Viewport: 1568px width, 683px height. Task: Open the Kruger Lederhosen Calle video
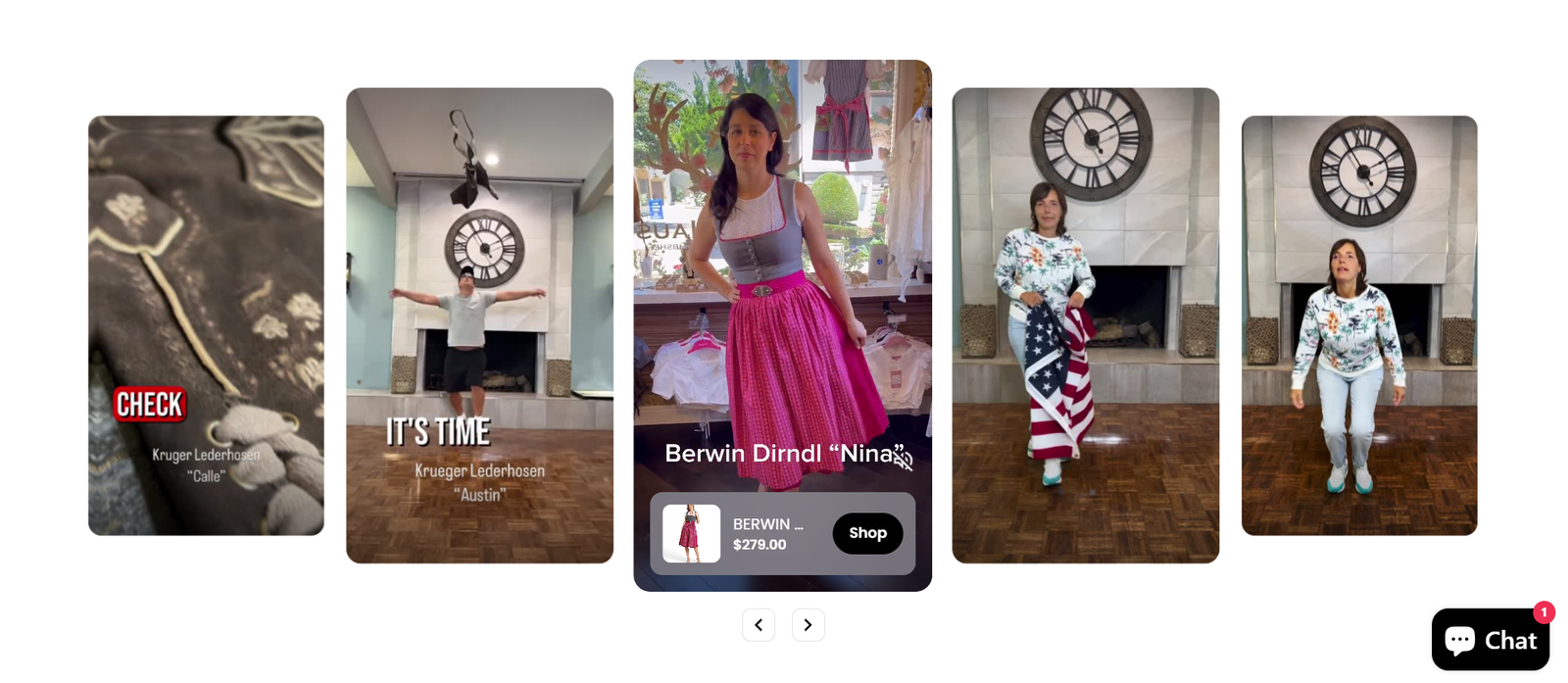tap(206, 325)
